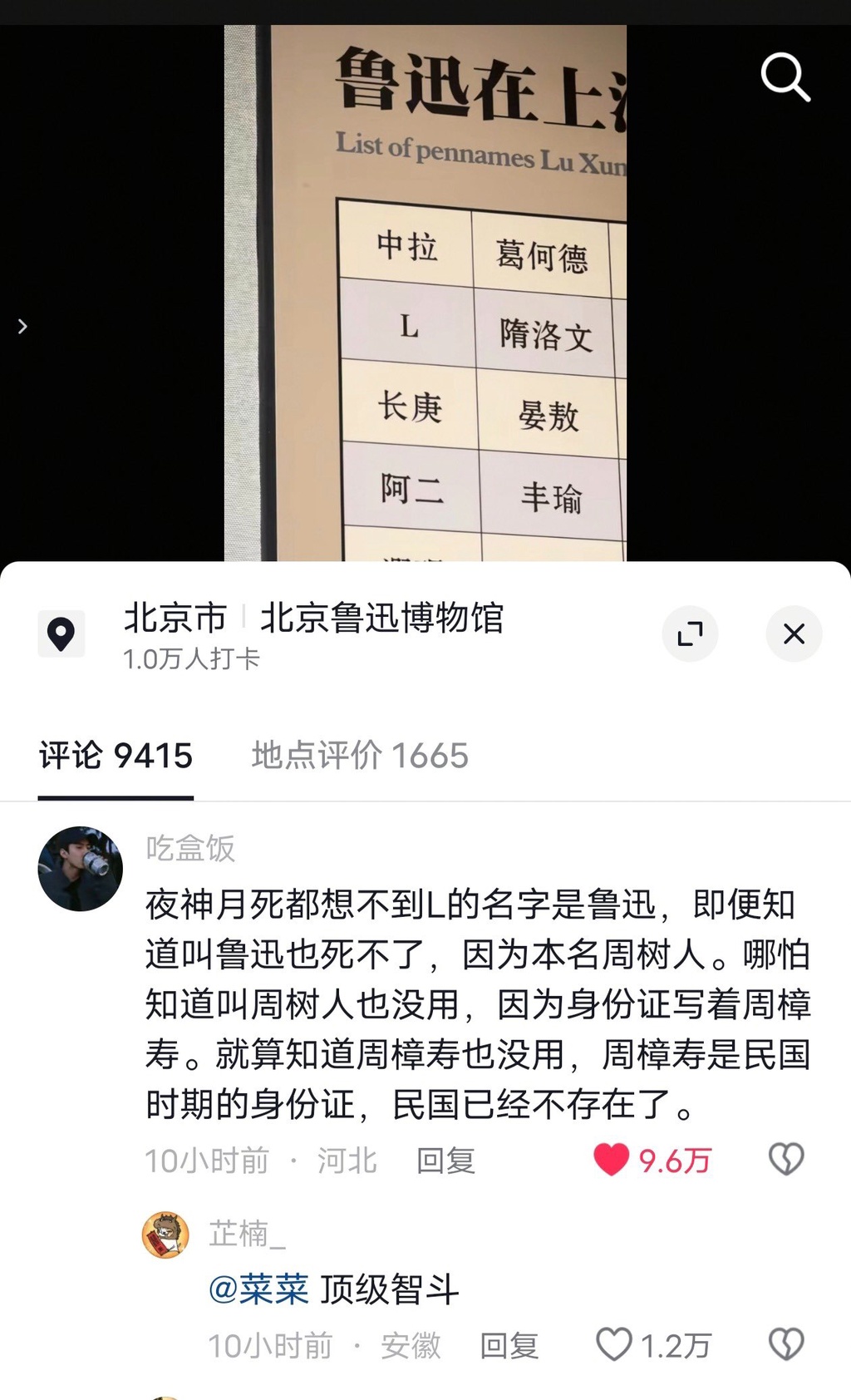Screen dimensions: 851x1400
Task: Tap the arrow at the video's left edge
Action: pos(22,327)
